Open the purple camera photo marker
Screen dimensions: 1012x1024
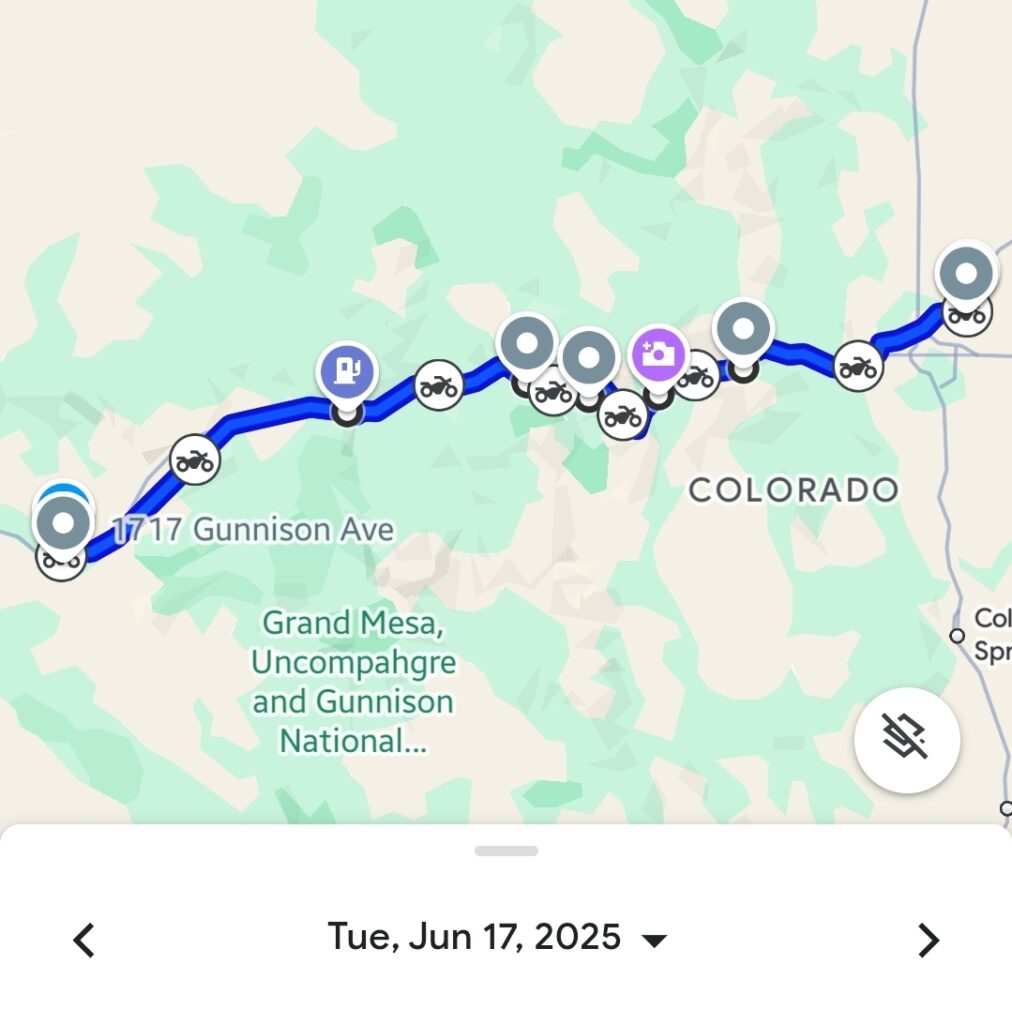click(658, 352)
